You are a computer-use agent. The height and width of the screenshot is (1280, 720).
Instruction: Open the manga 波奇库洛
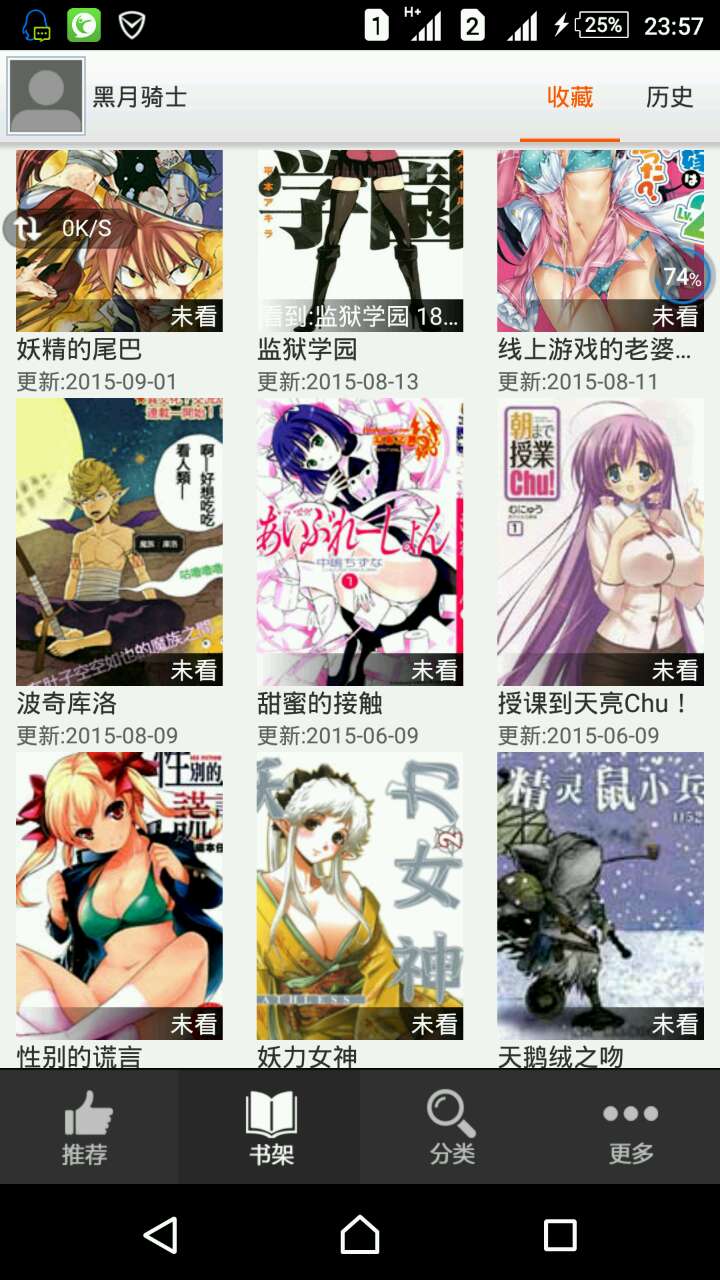[119, 542]
